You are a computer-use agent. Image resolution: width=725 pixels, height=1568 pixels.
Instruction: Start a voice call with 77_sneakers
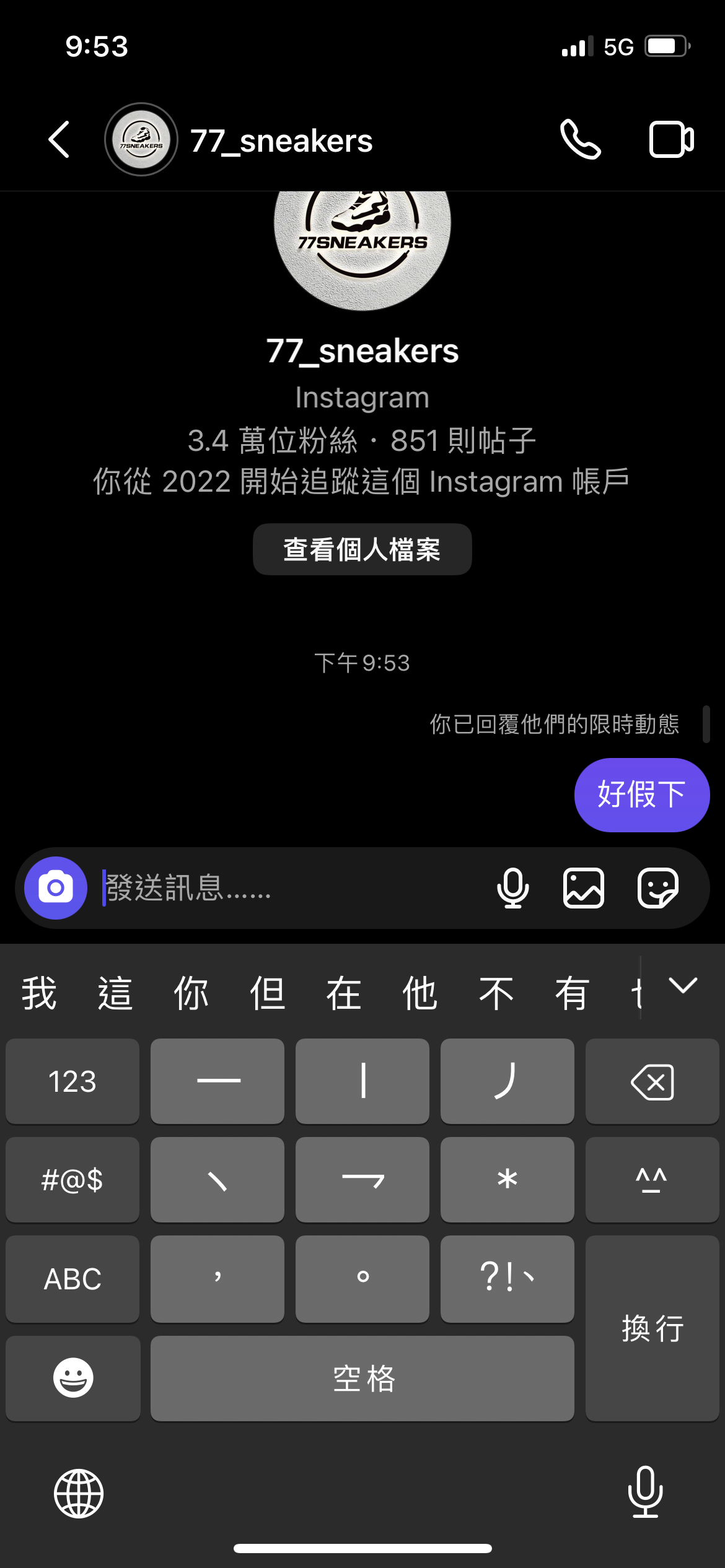[x=580, y=139]
